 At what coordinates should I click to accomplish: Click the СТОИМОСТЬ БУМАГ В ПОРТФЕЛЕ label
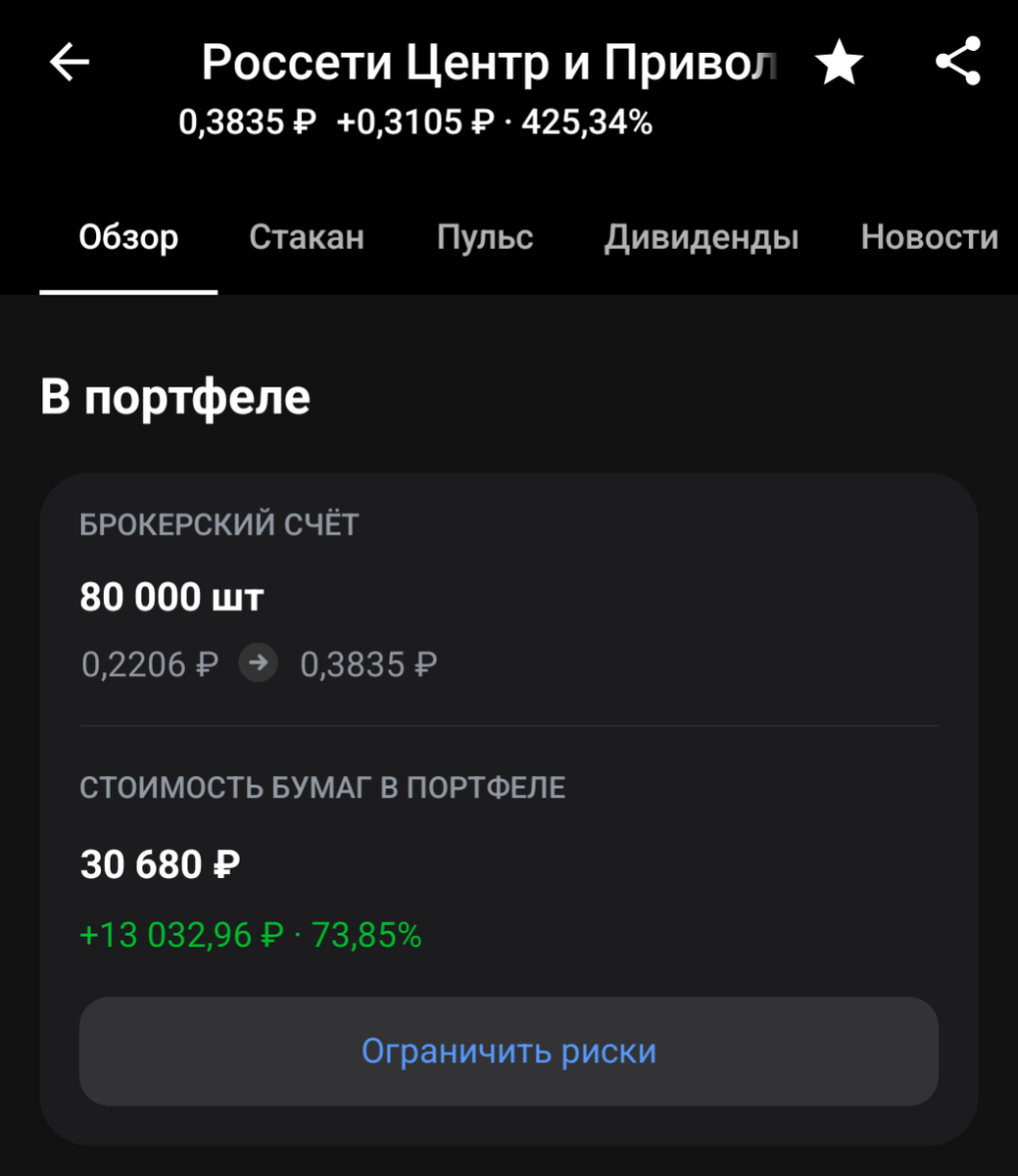pyautogui.click(x=322, y=786)
